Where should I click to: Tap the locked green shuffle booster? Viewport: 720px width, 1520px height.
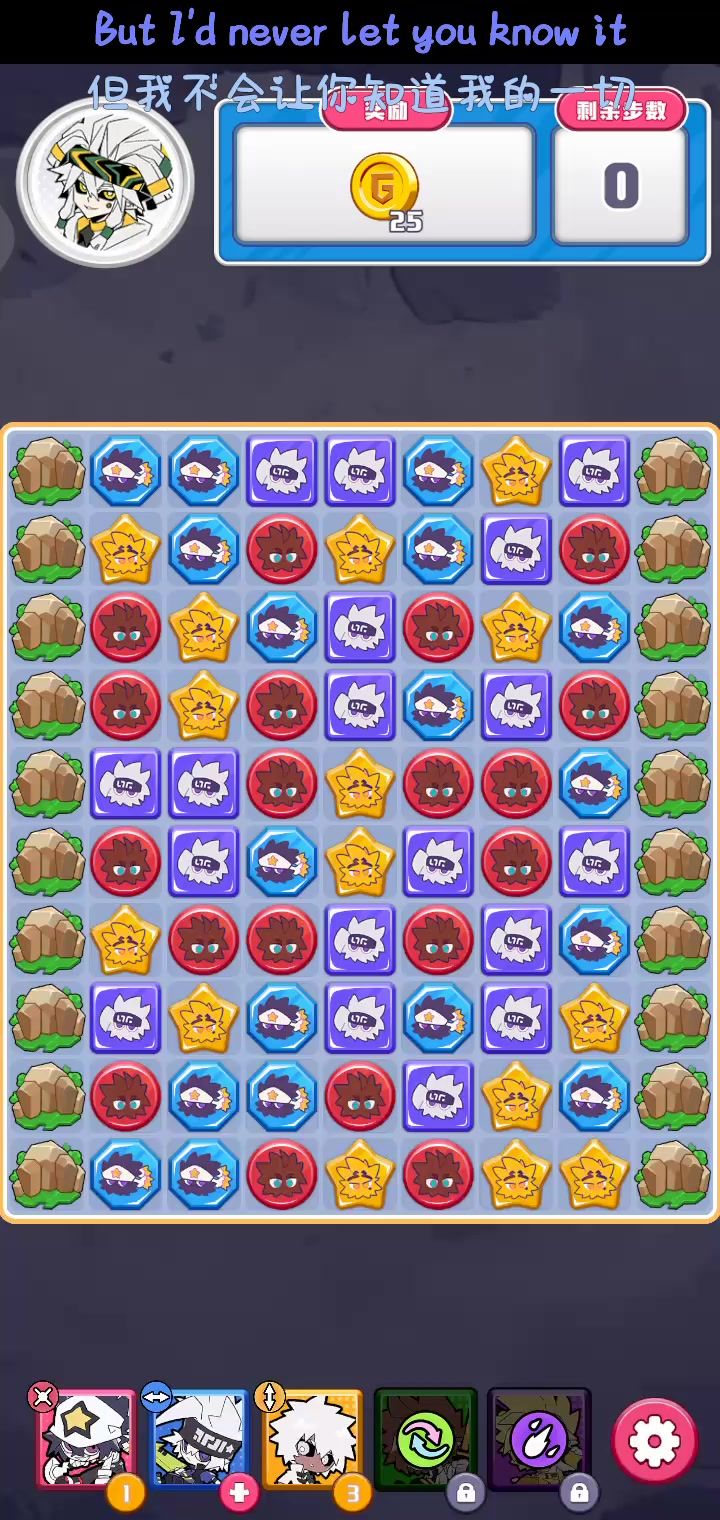[426, 1440]
